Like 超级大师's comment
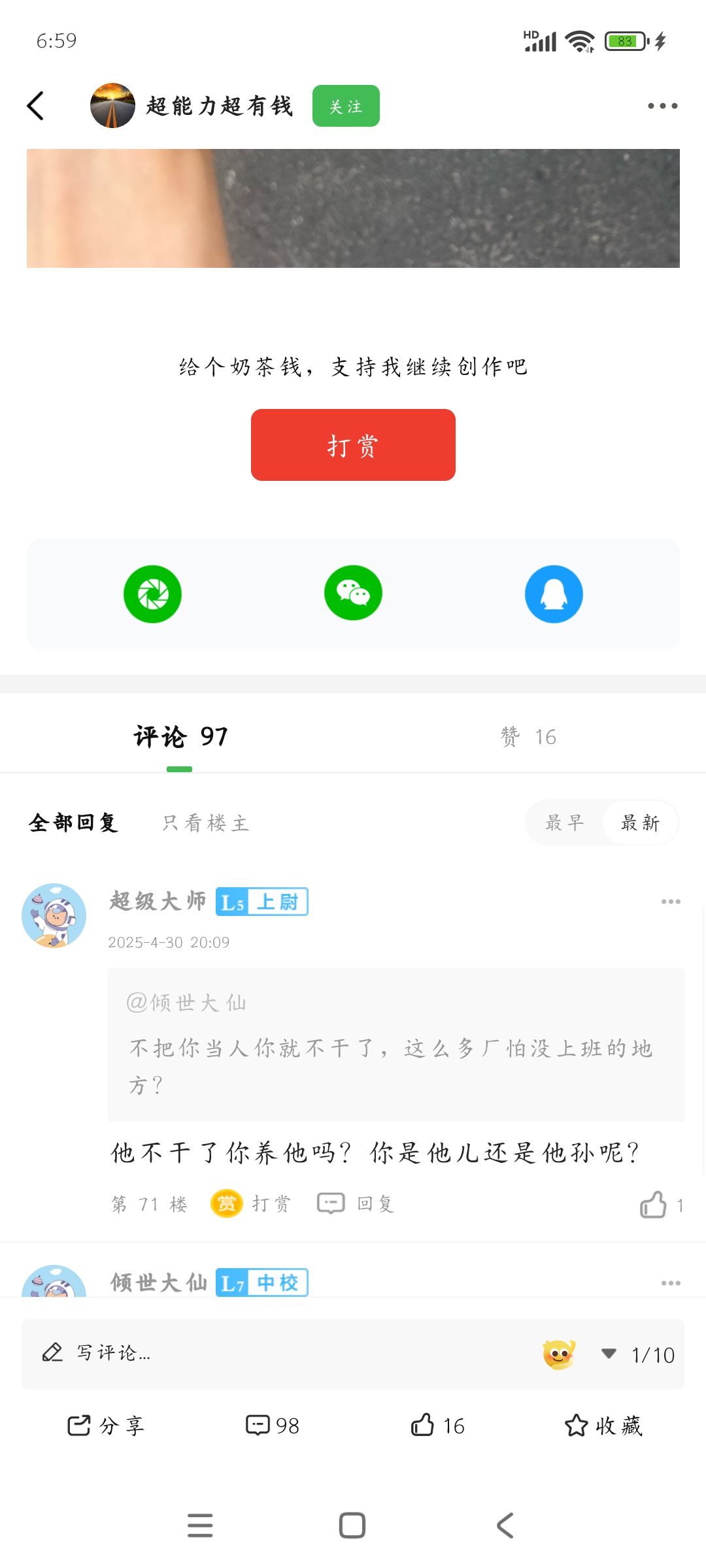Image resolution: width=706 pixels, height=1568 pixels. (654, 1205)
